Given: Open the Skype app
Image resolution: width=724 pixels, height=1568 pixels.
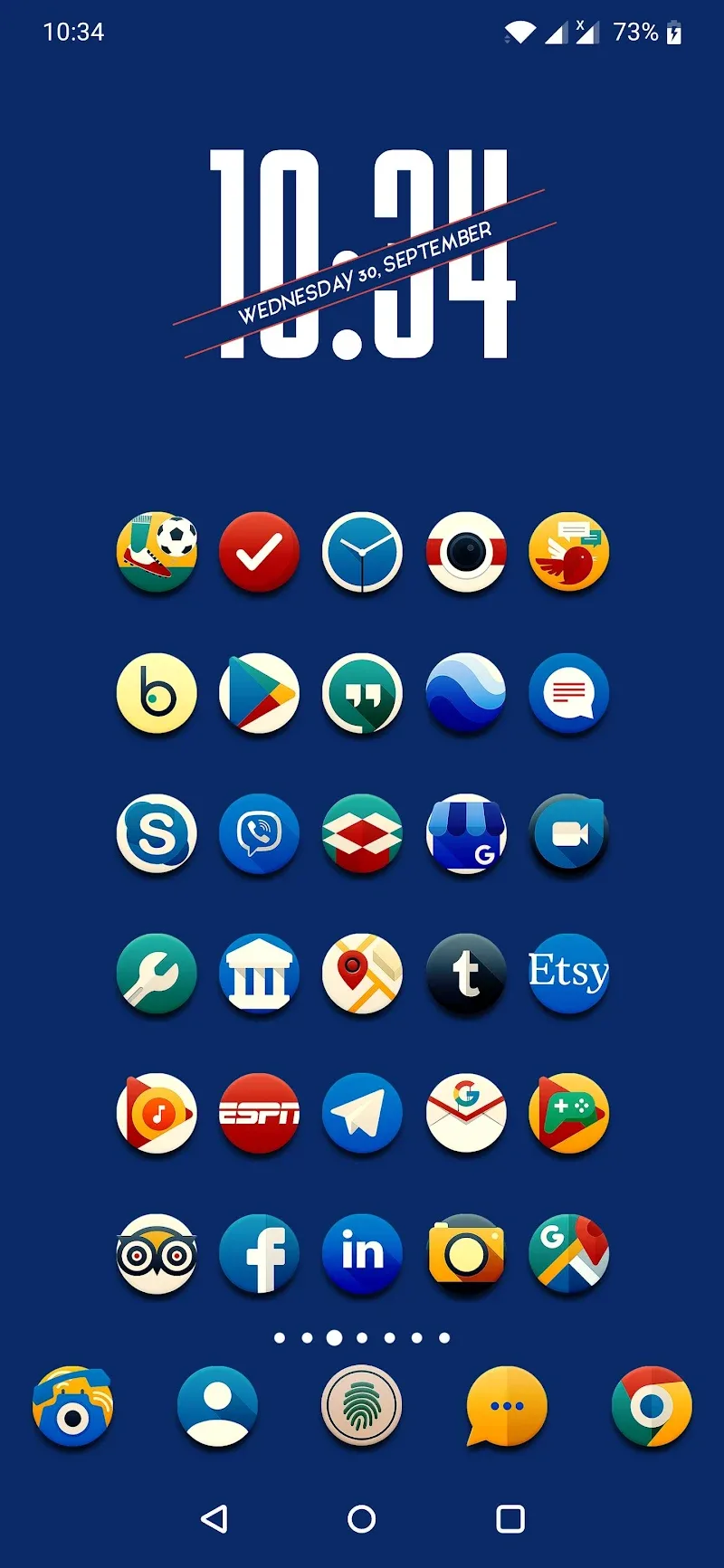Looking at the screenshot, I should pyautogui.click(x=157, y=833).
